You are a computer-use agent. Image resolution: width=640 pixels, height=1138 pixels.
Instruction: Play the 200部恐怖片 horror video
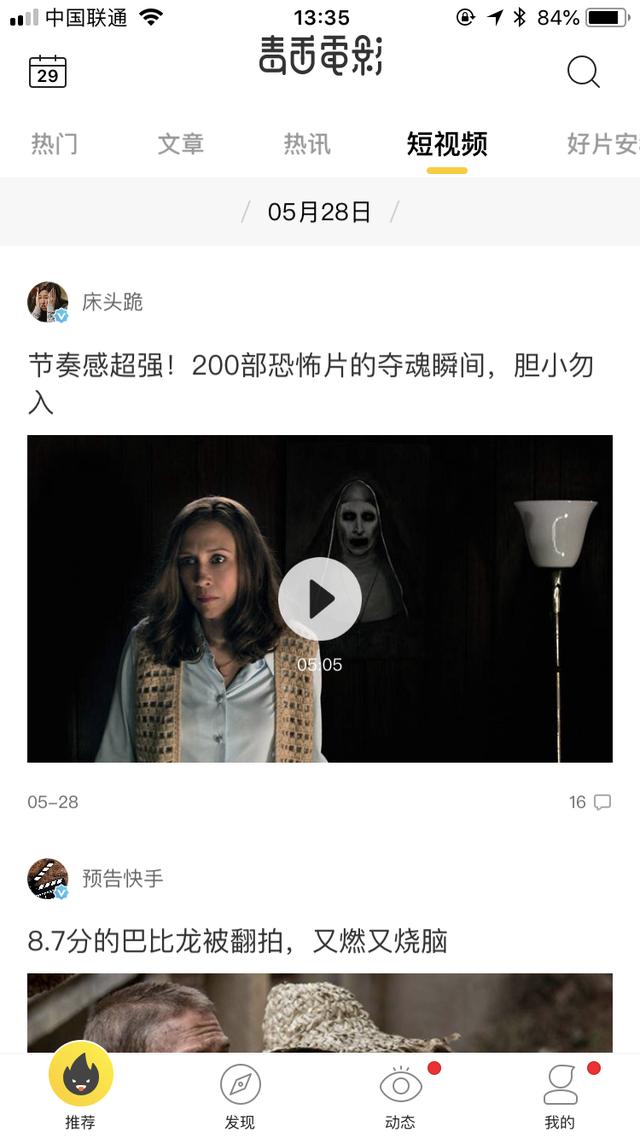point(320,599)
